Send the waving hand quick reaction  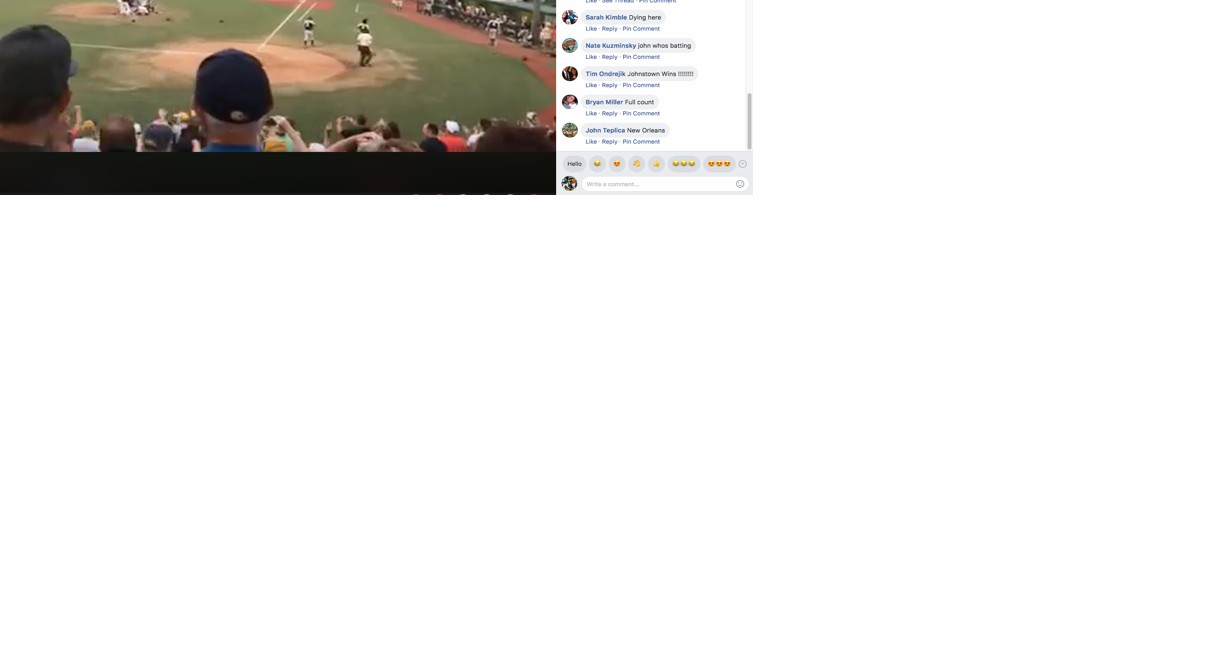(x=637, y=164)
